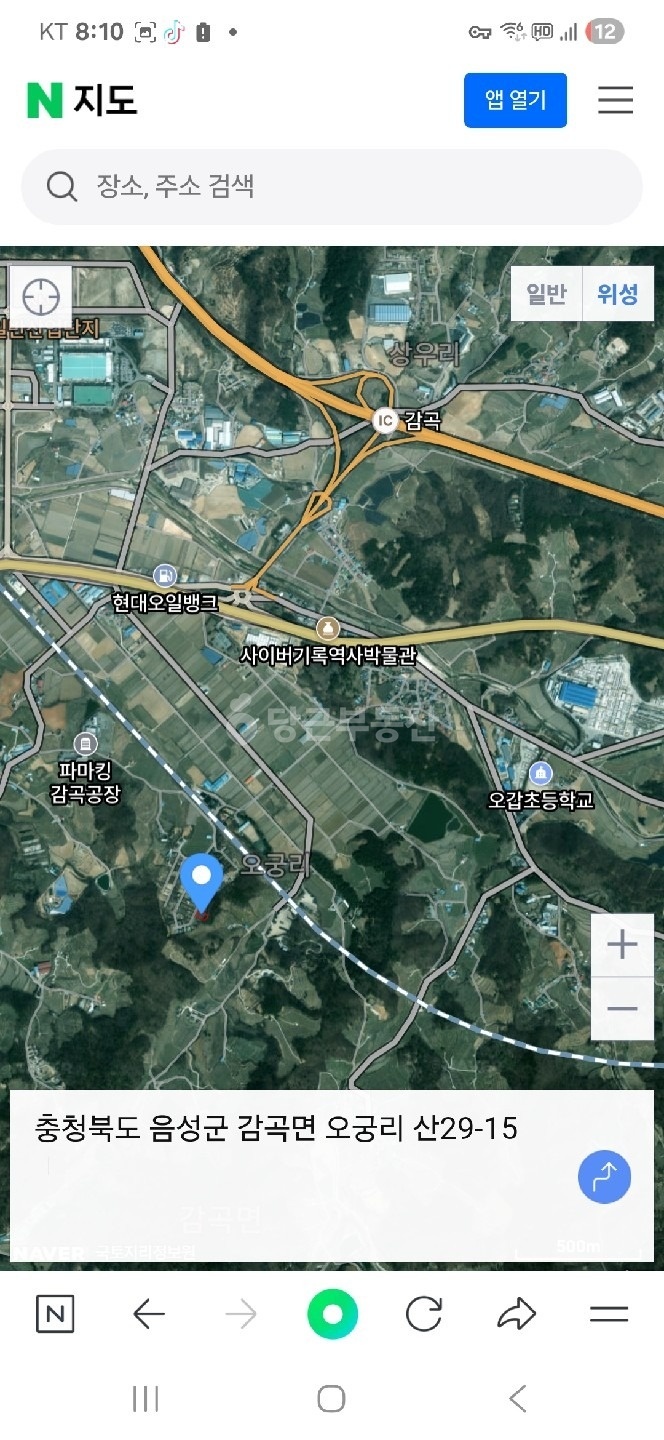
Task: Open 사이버기록역사박물관 place marker
Action: point(326,630)
